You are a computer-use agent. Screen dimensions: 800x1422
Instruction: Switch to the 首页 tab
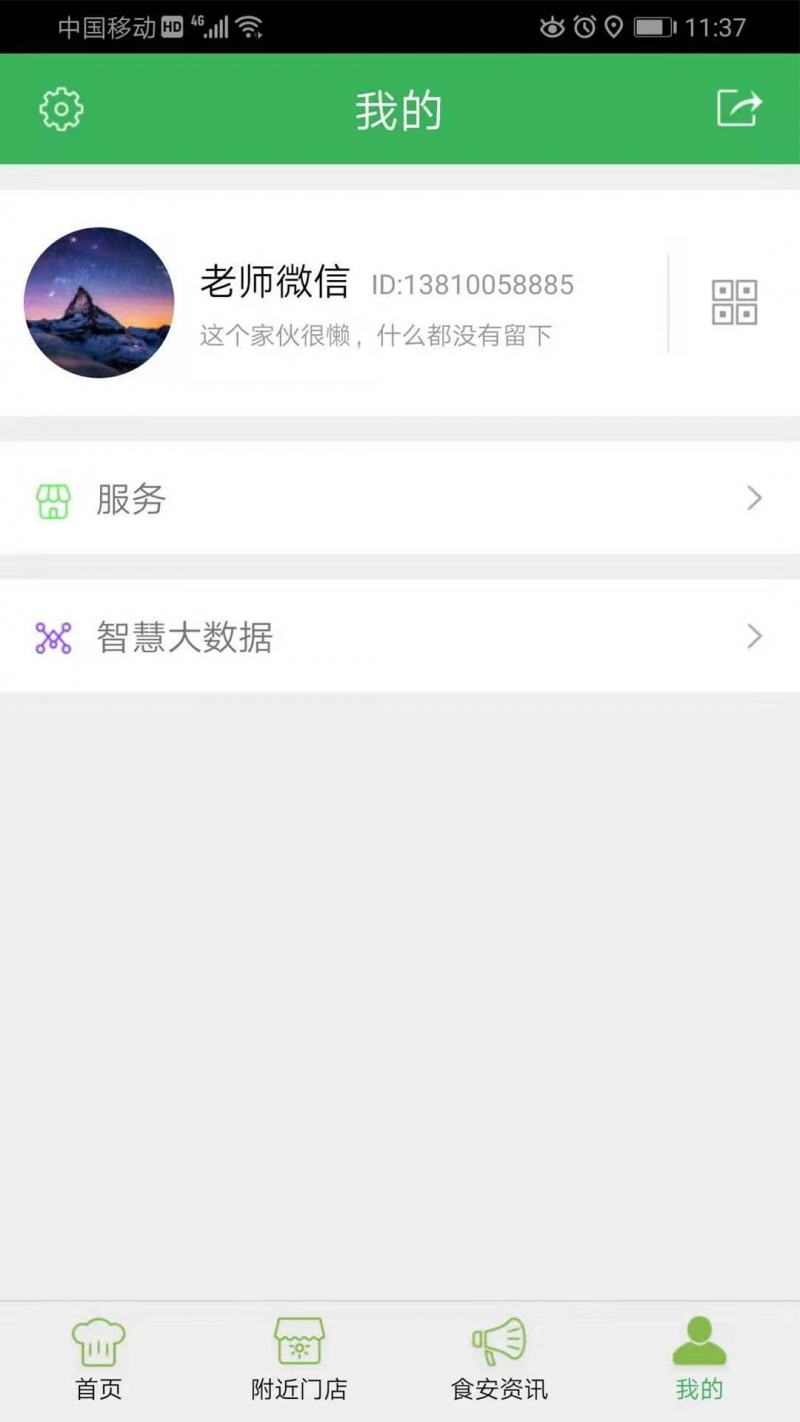click(x=97, y=1360)
